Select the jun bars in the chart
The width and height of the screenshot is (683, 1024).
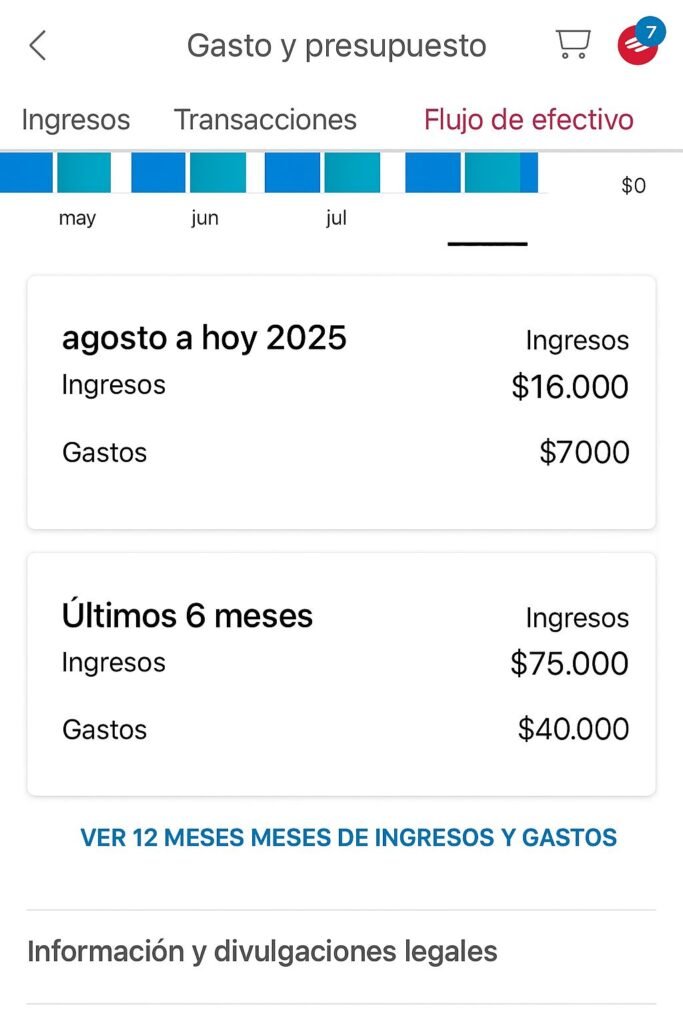click(204, 173)
